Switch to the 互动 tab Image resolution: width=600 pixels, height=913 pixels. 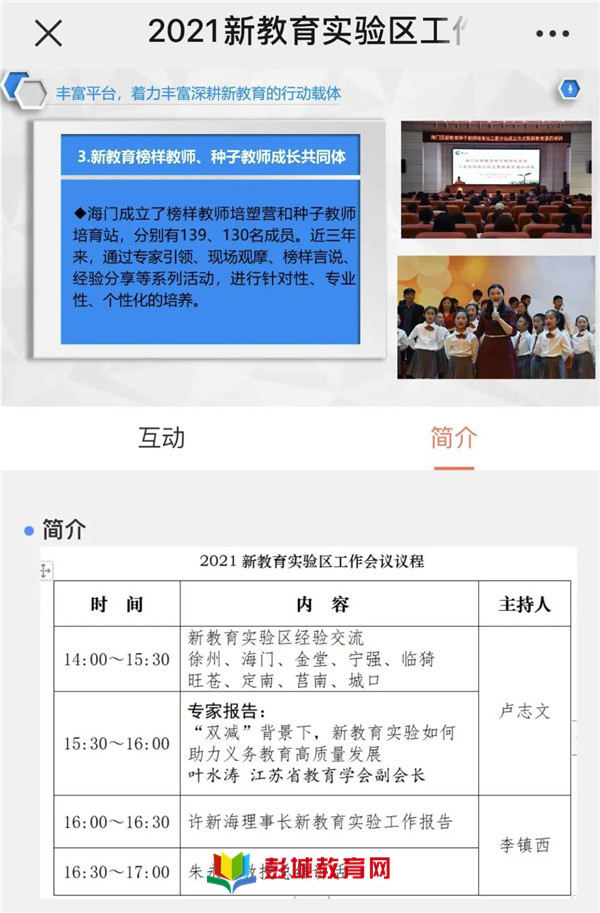(x=161, y=438)
